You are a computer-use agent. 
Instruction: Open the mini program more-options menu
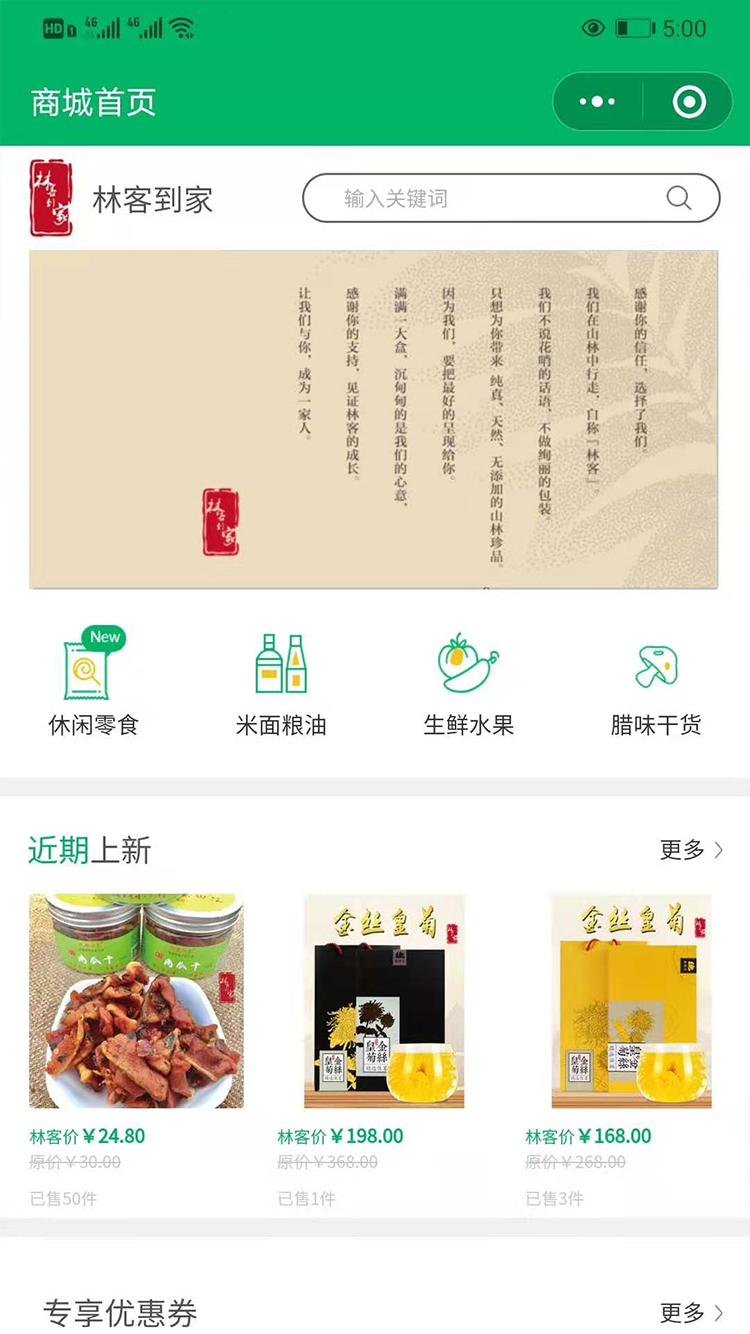click(598, 102)
